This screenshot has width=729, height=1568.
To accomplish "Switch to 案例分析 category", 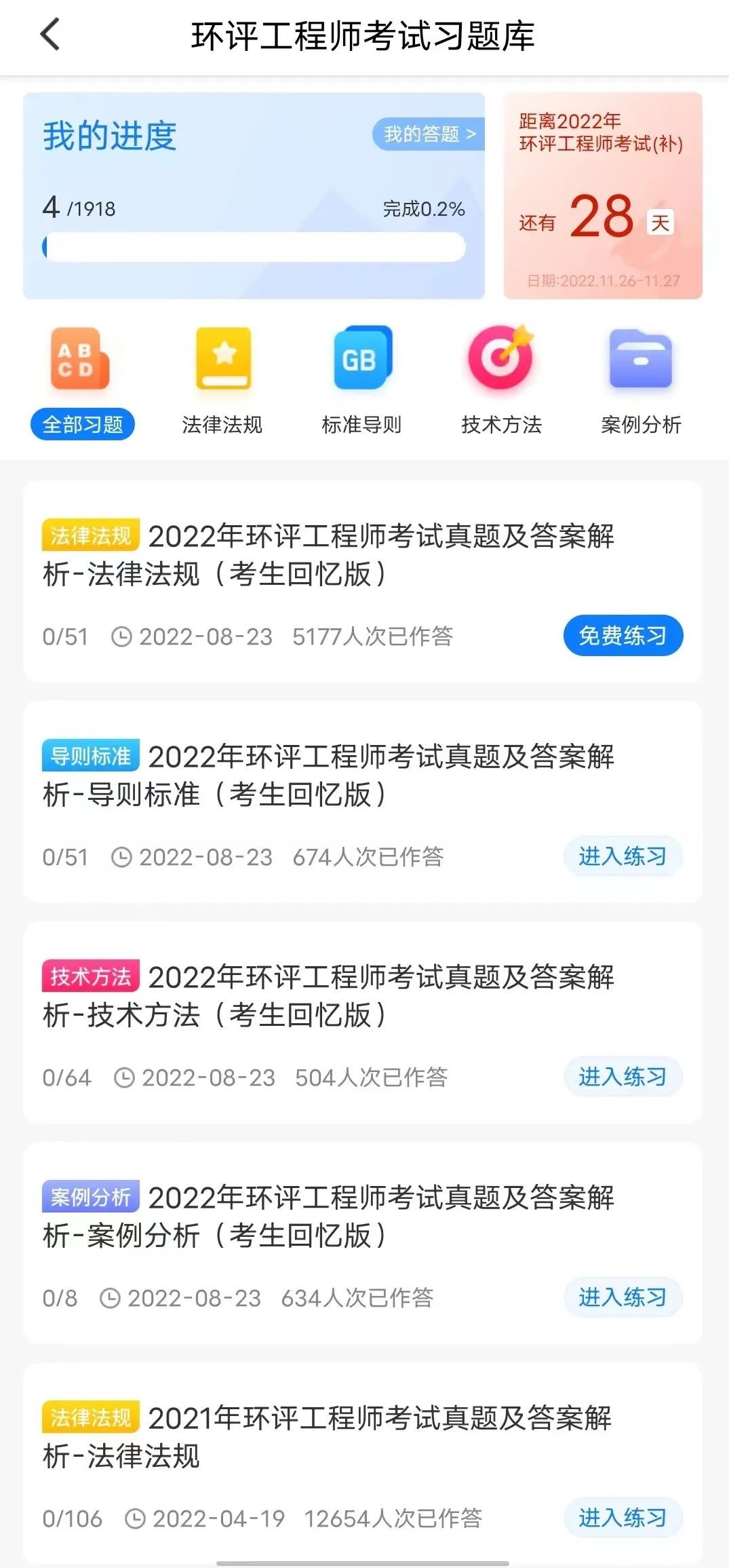I will [642, 383].
